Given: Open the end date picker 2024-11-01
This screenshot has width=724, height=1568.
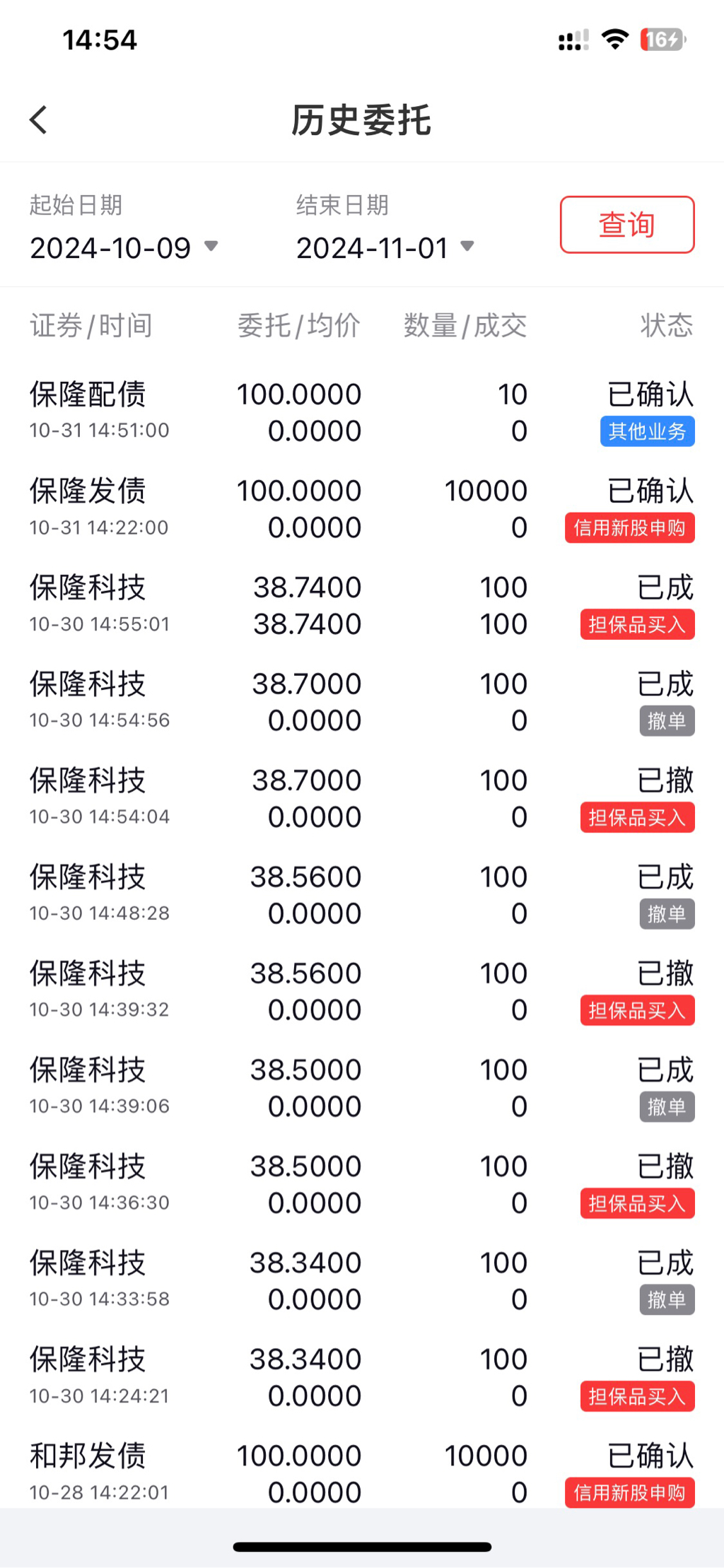Looking at the screenshot, I should click(x=385, y=248).
